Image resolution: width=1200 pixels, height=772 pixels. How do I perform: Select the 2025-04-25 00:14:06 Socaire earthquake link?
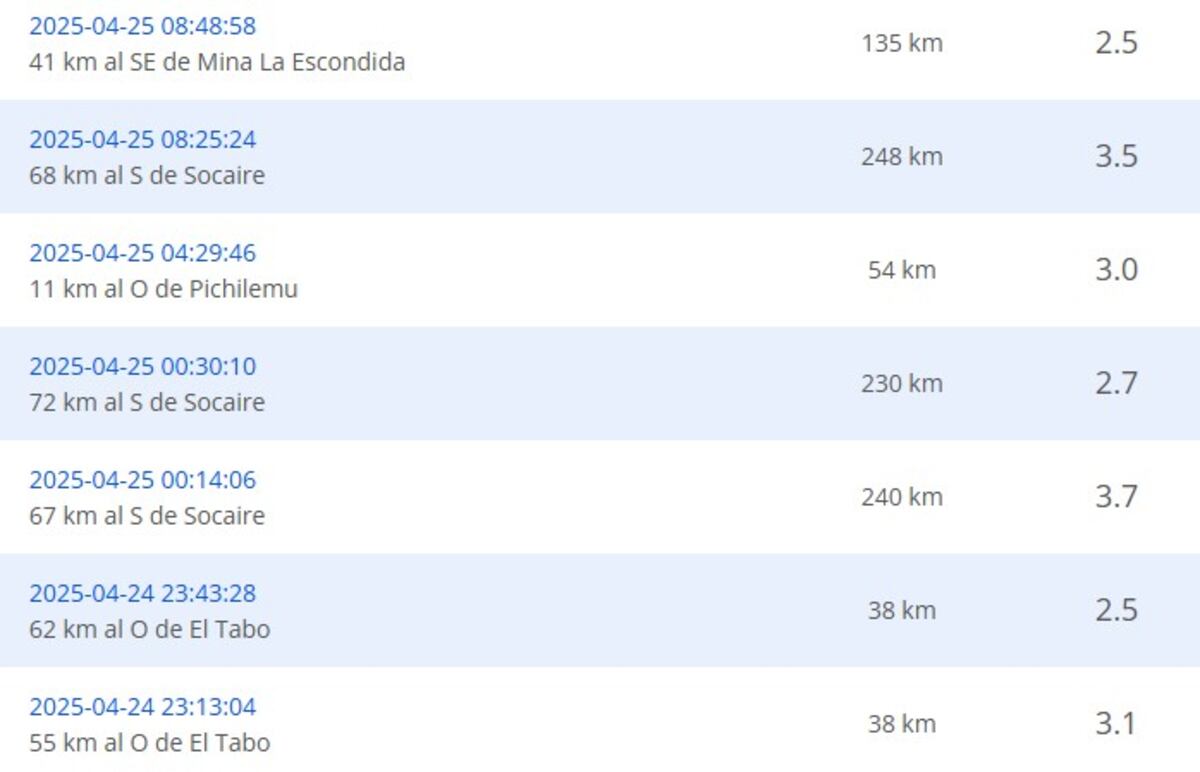point(142,480)
